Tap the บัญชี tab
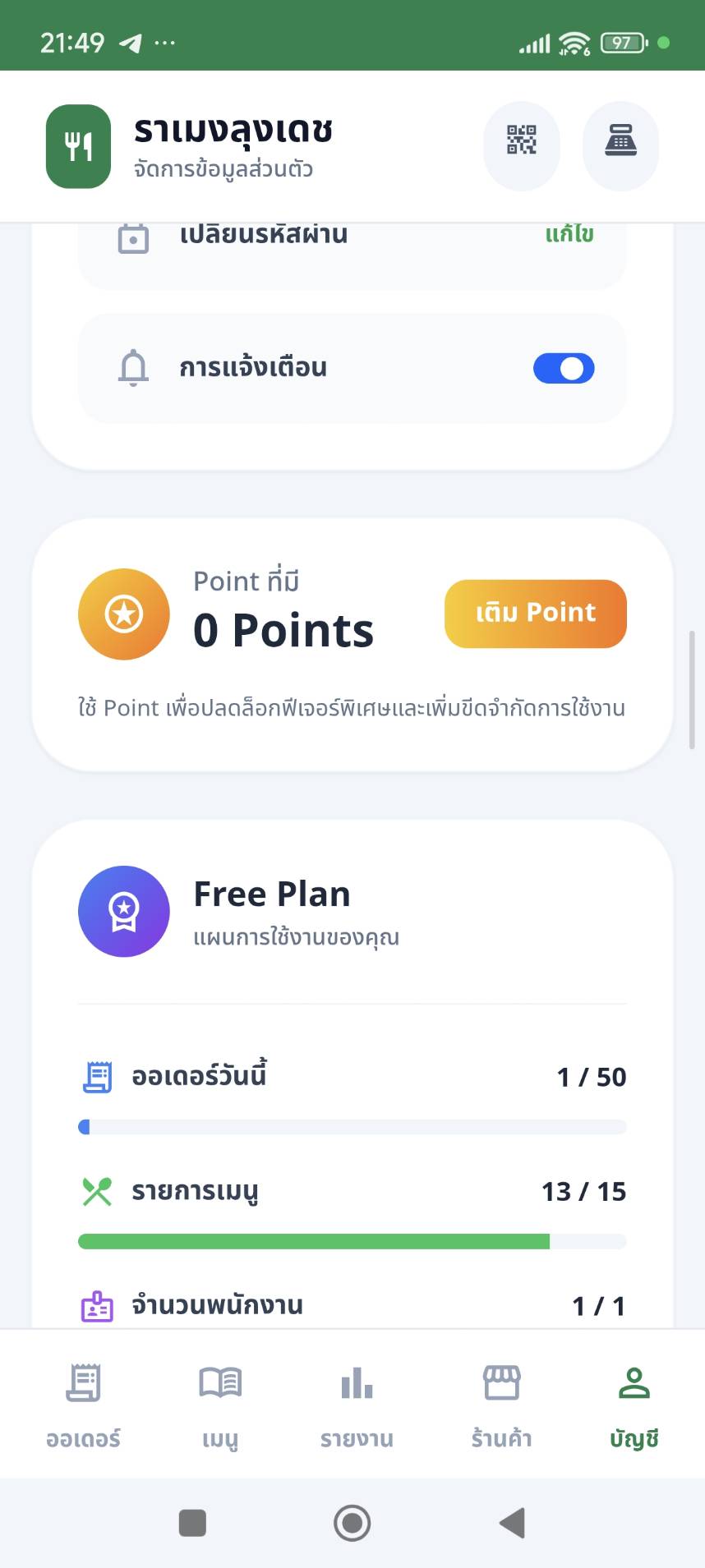Image resolution: width=705 pixels, height=1568 pixels. point(634,1404)
